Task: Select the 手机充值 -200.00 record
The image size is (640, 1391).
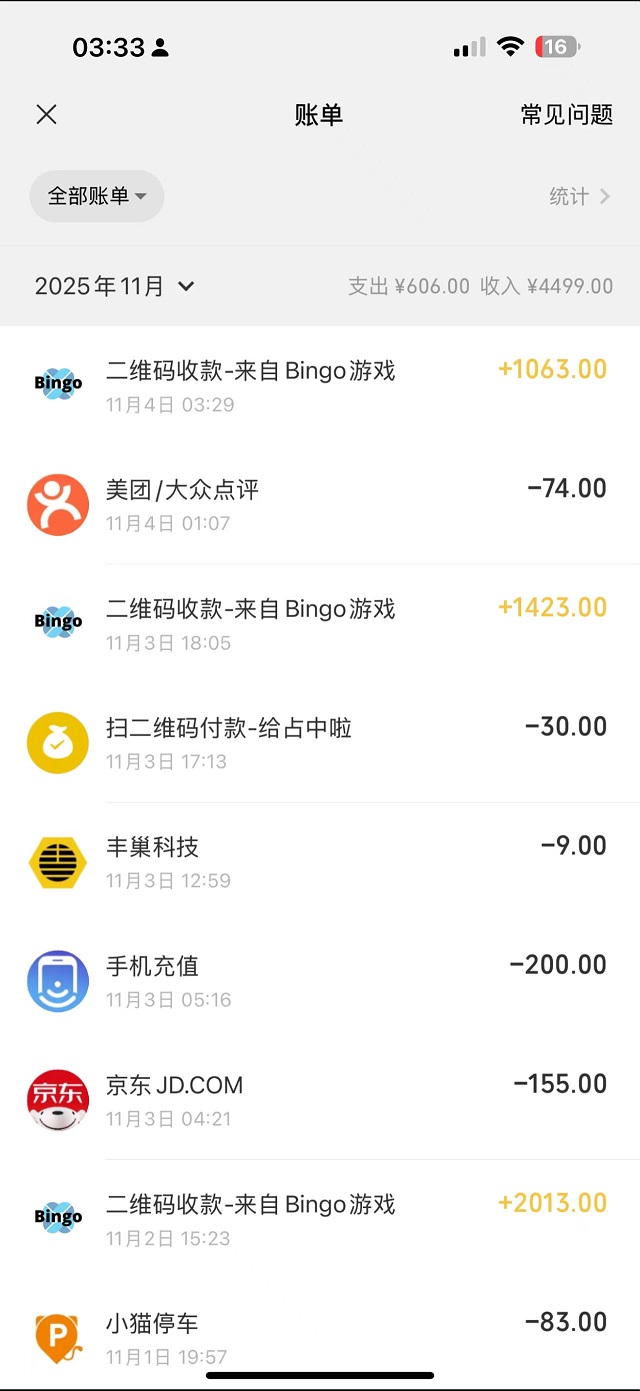Action: [x=320, y=980]
